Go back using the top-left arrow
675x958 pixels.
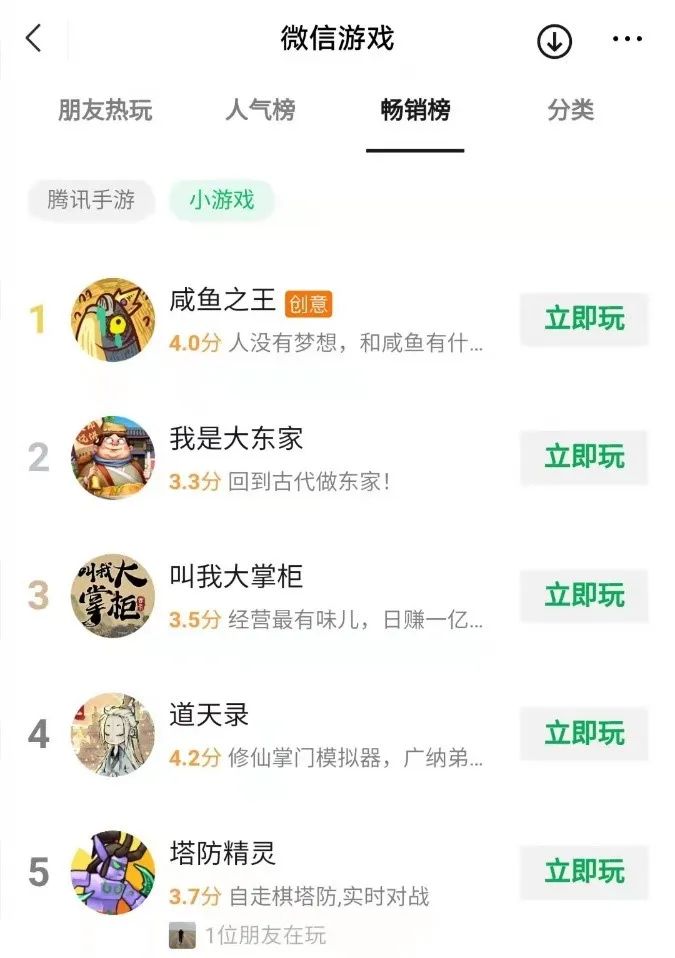(35, 39)
